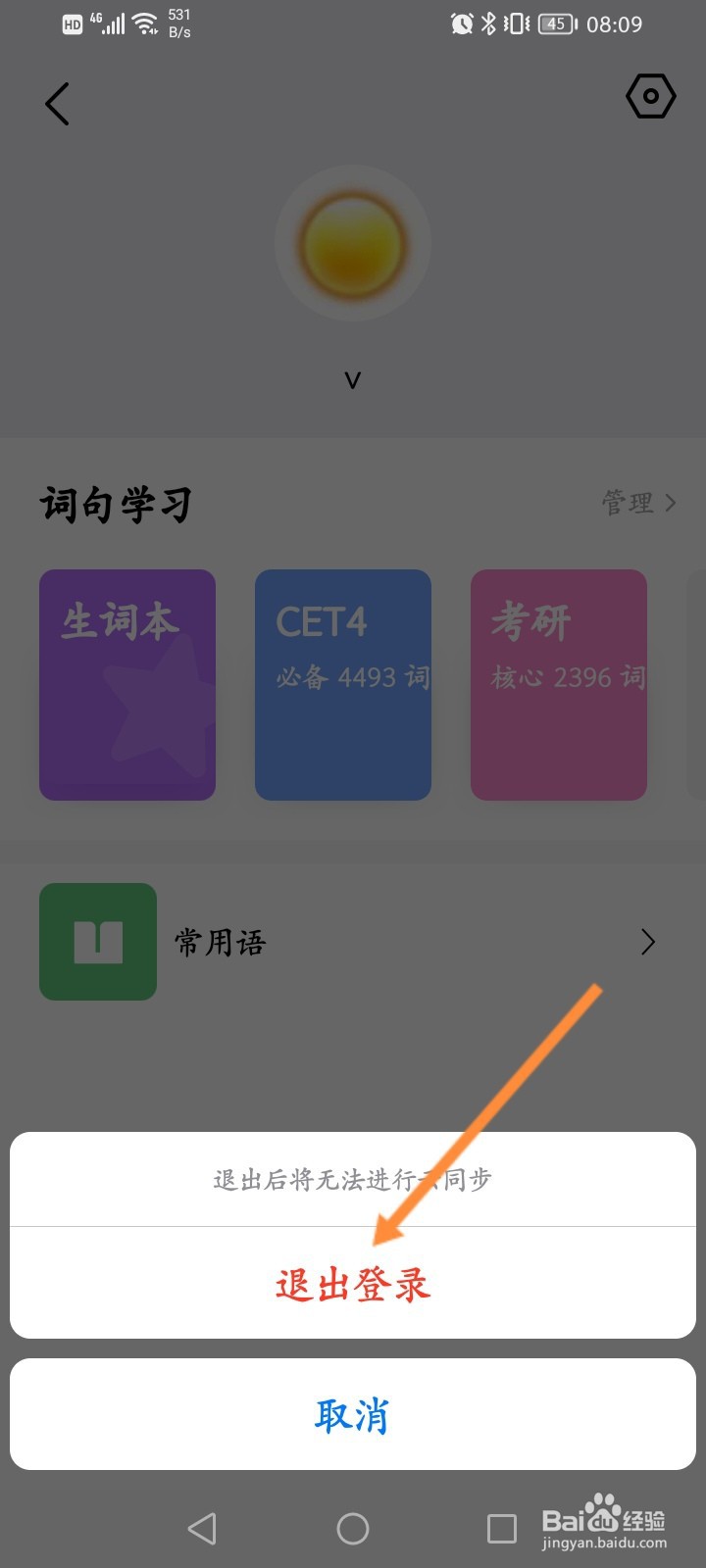The width and height of the screenshot is (706, 1568).
Task: Open 常用语 via its right chevron
Action: pyautogui.click(x=646, y=941)
